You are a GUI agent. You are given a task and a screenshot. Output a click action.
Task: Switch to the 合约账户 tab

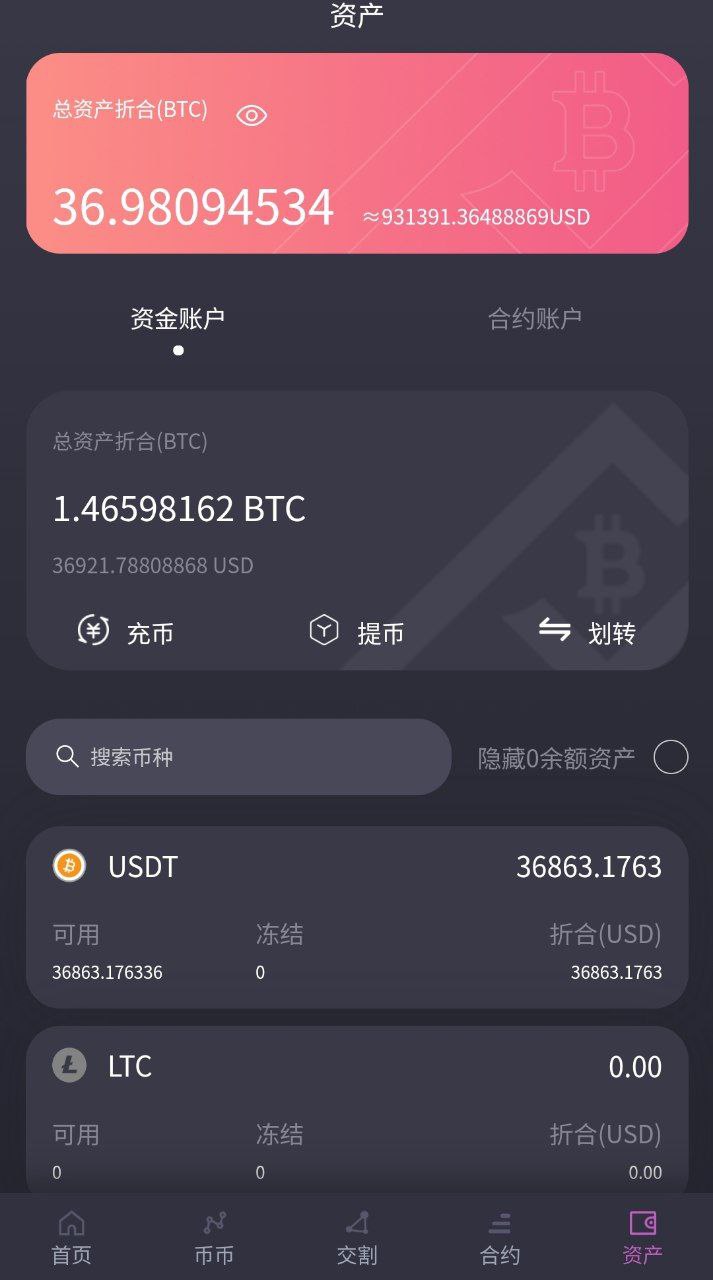534,319
